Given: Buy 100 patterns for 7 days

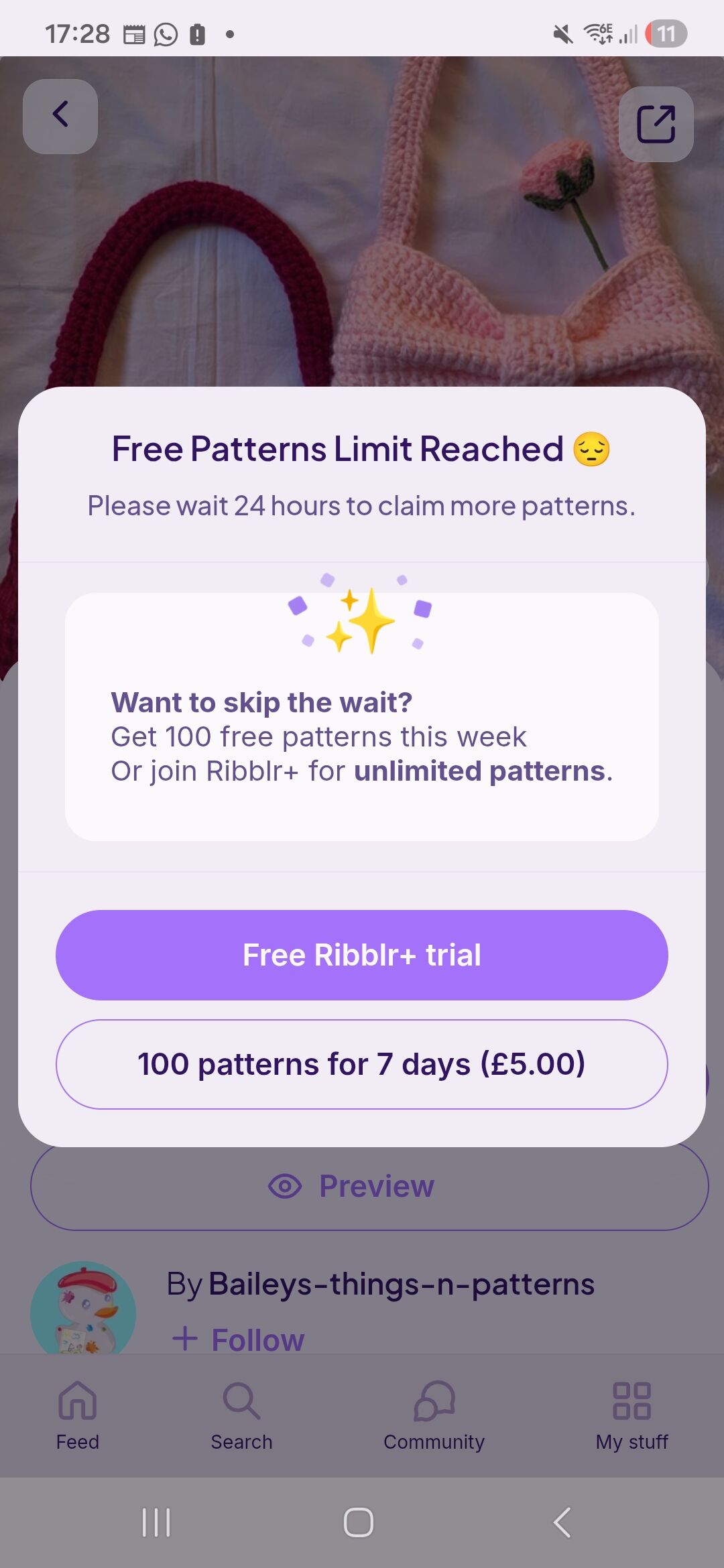Looking at the screenshot, I should 362,1064.
